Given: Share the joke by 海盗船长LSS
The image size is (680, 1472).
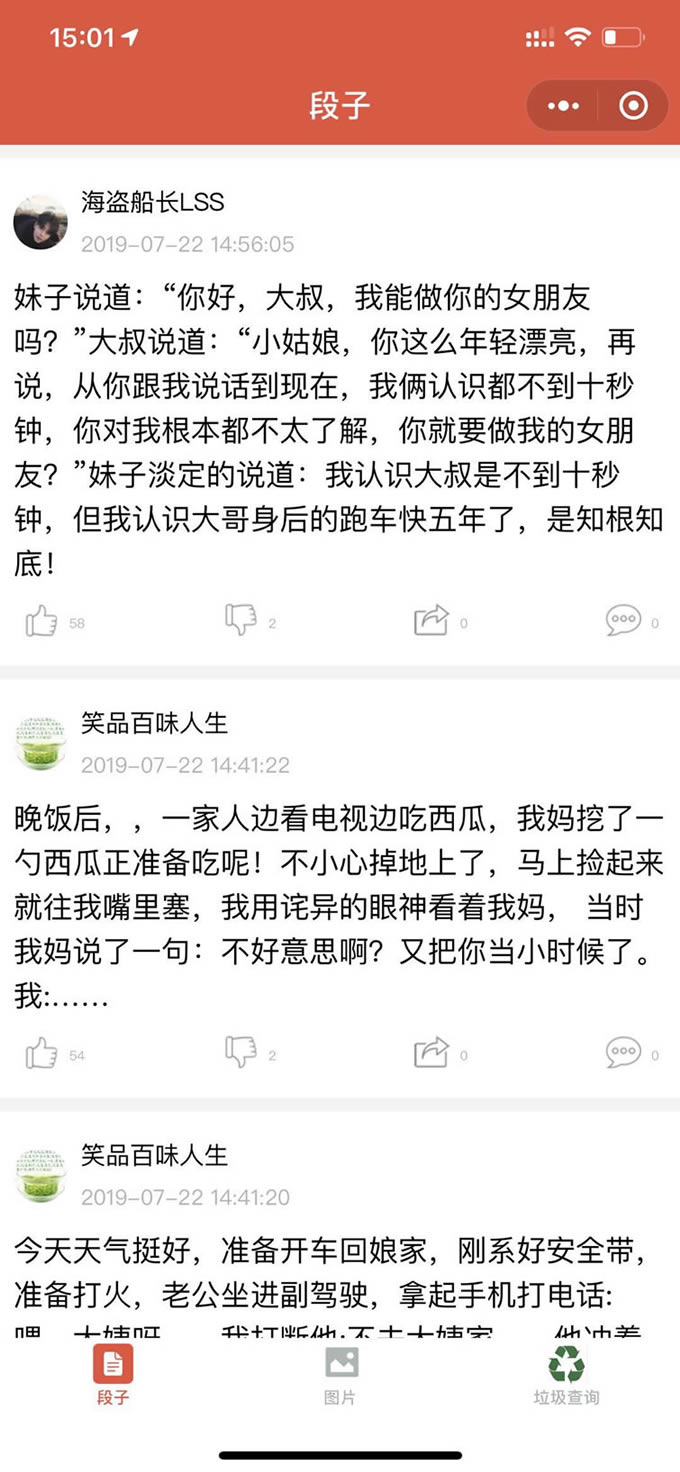Looking at the screenshot, I should coord(431,621).
